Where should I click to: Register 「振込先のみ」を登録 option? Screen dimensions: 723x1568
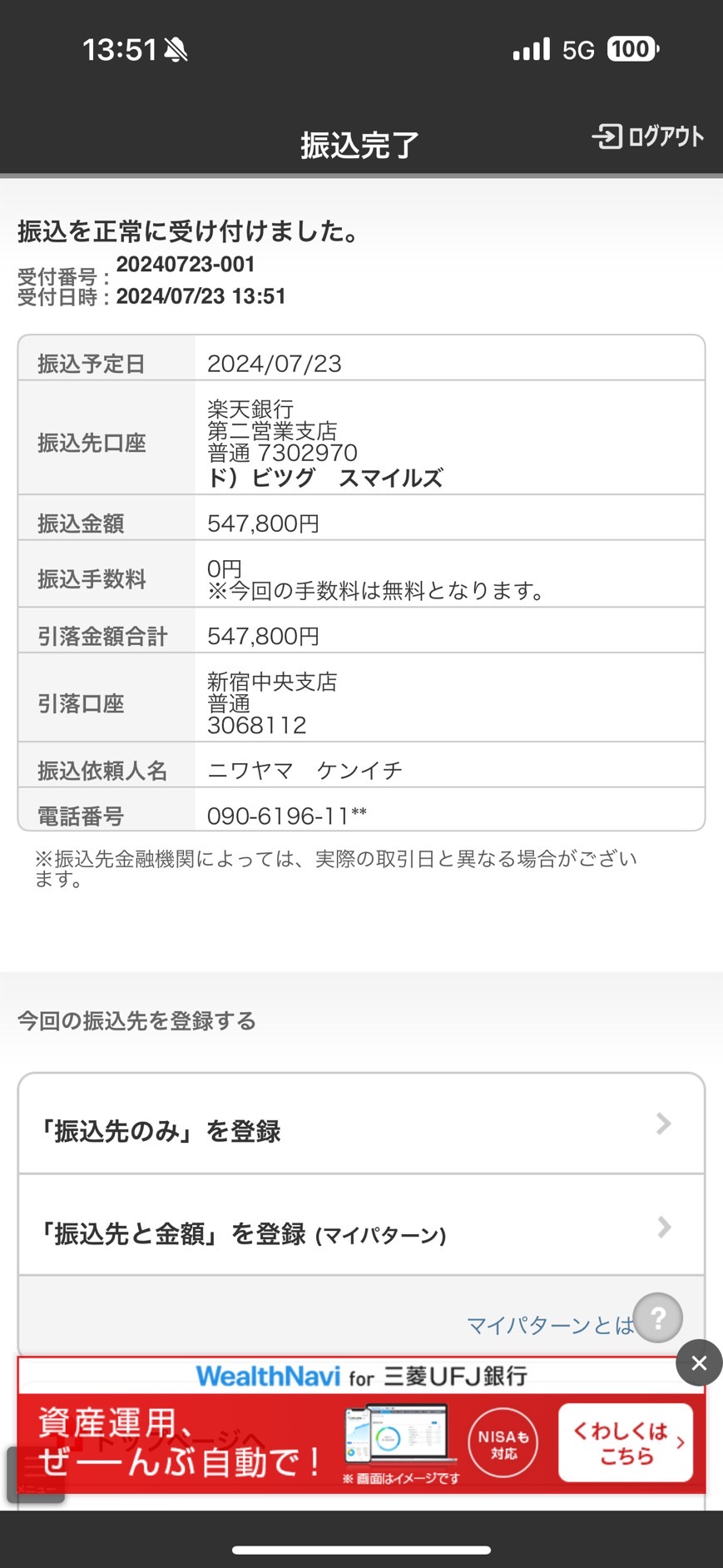pyautogui.click(x=361, y=1124)
